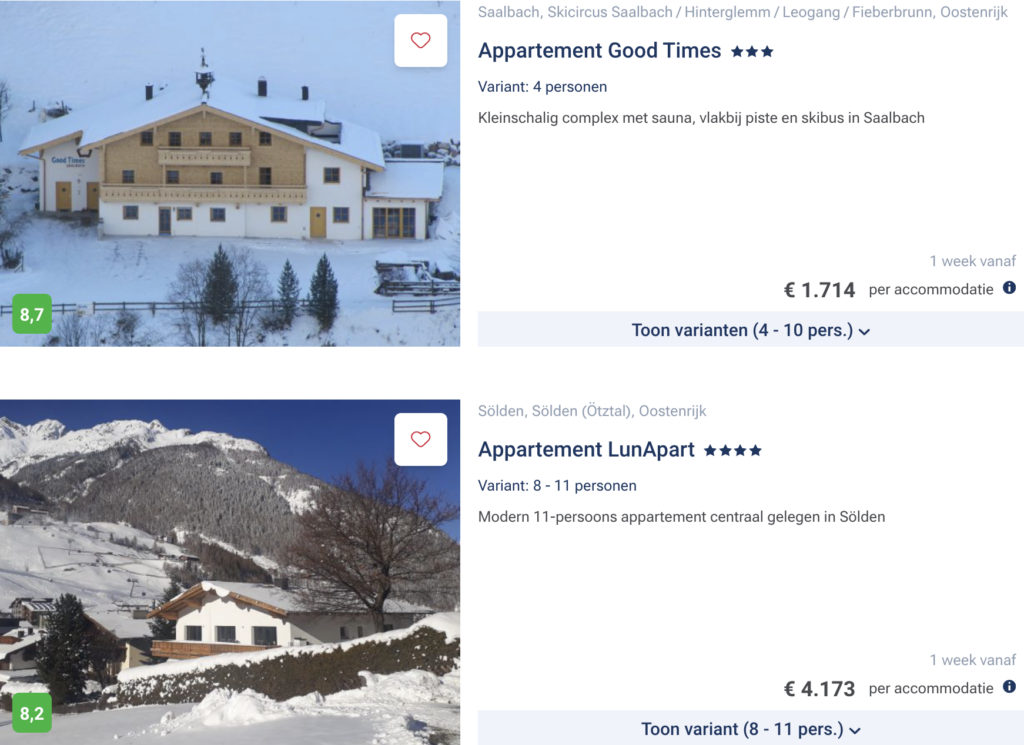
Task: Show price info for € 4.173
Action: click(x=1009, y=687)
